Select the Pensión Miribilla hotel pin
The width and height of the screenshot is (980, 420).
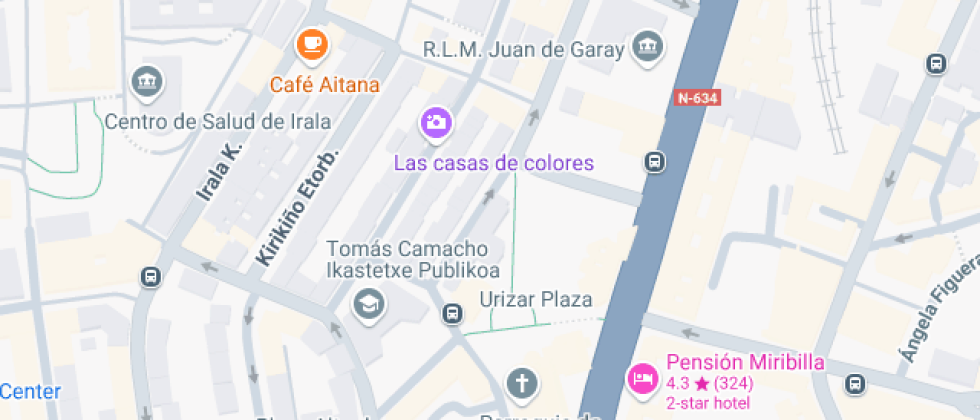[x=642, y=379]
